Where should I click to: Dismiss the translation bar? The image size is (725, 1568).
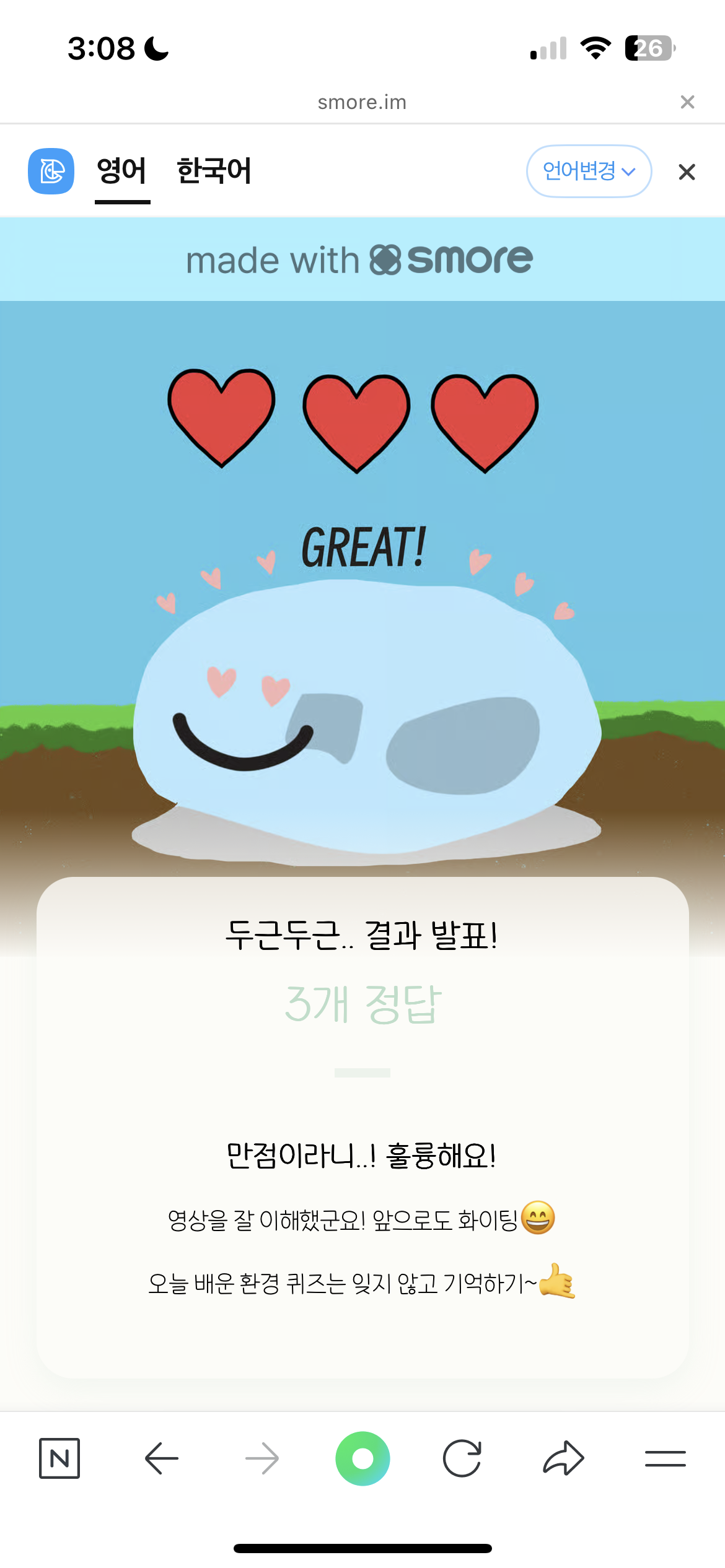[x=687, y=172]
